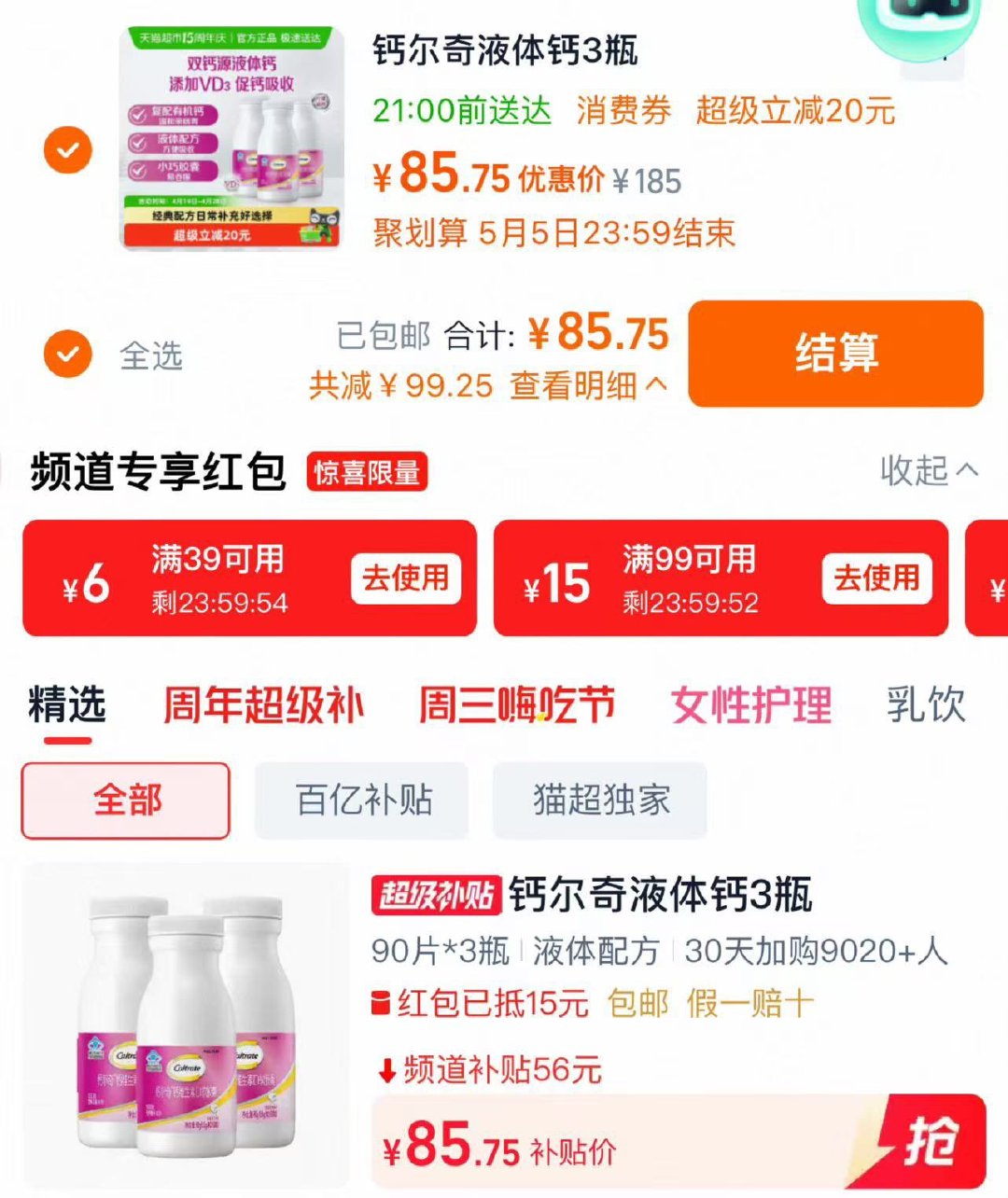Collapse red packets with 收起

[x=929, y=470]
